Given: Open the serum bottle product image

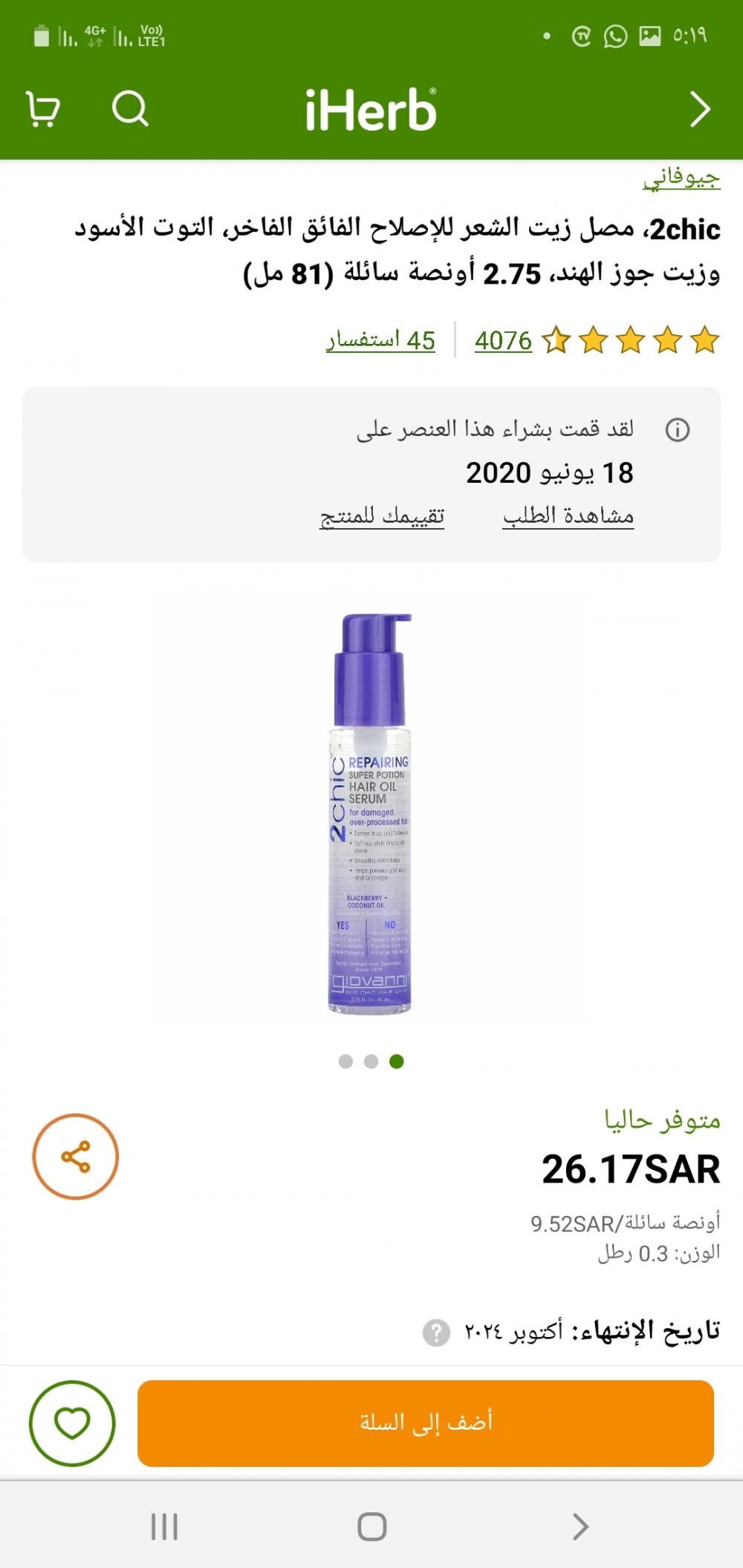Looking at the screenshot, I should [370, 813].
